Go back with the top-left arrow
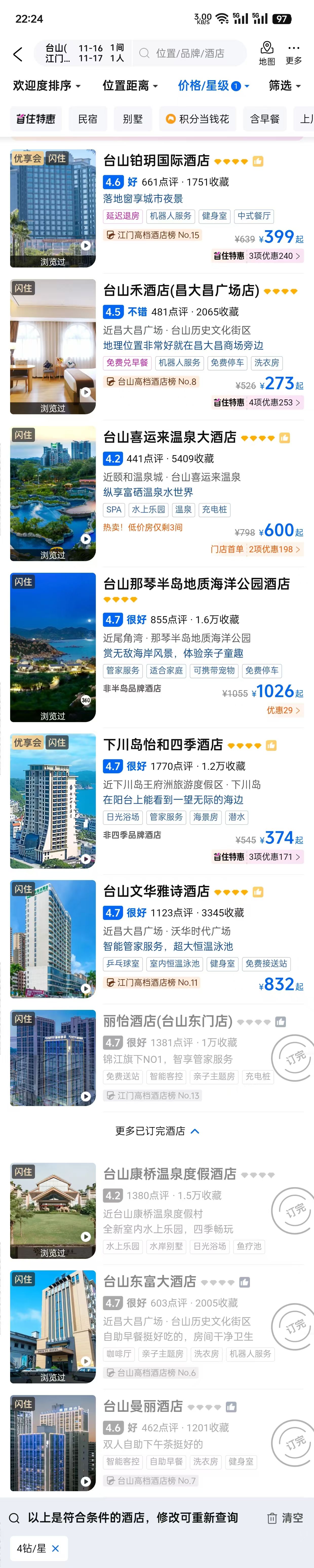 click(18, 54)
